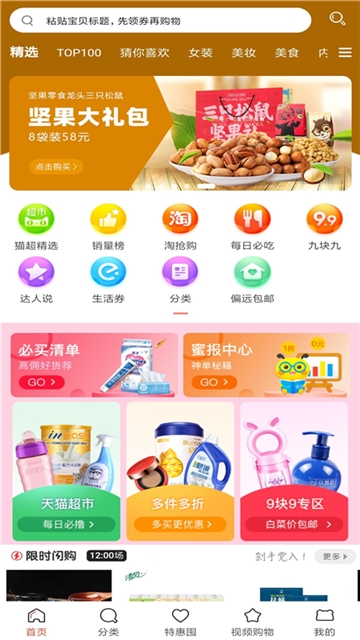
Task: Open 淘抢购 shortcut
Action: (180, 227)
